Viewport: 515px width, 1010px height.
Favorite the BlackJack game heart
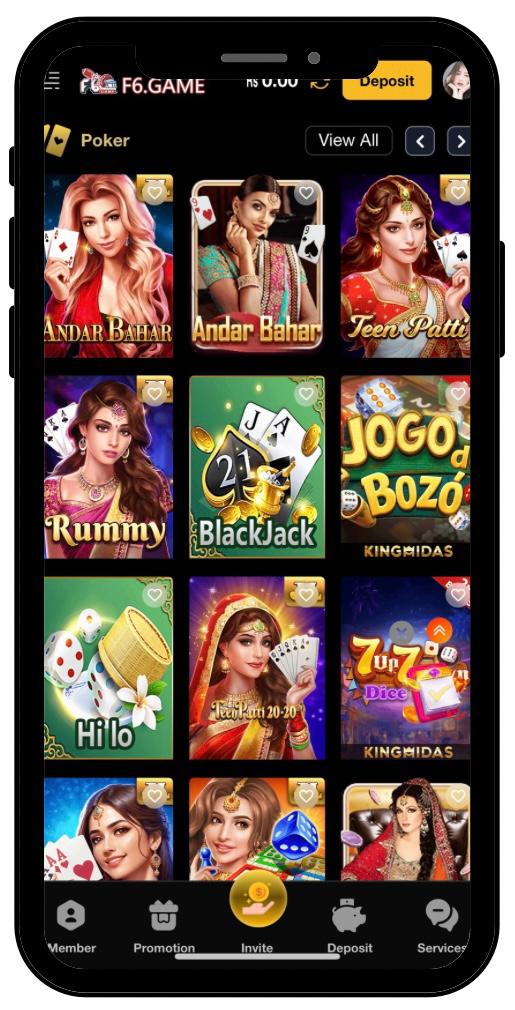click(306, 394)
